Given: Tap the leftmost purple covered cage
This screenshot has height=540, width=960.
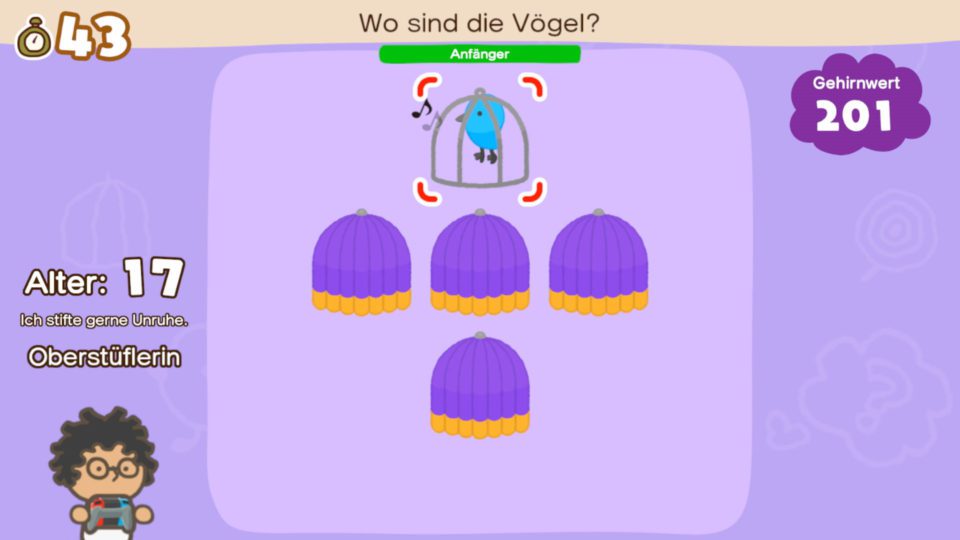Looking at the screenshot, I should coord(362,262).
